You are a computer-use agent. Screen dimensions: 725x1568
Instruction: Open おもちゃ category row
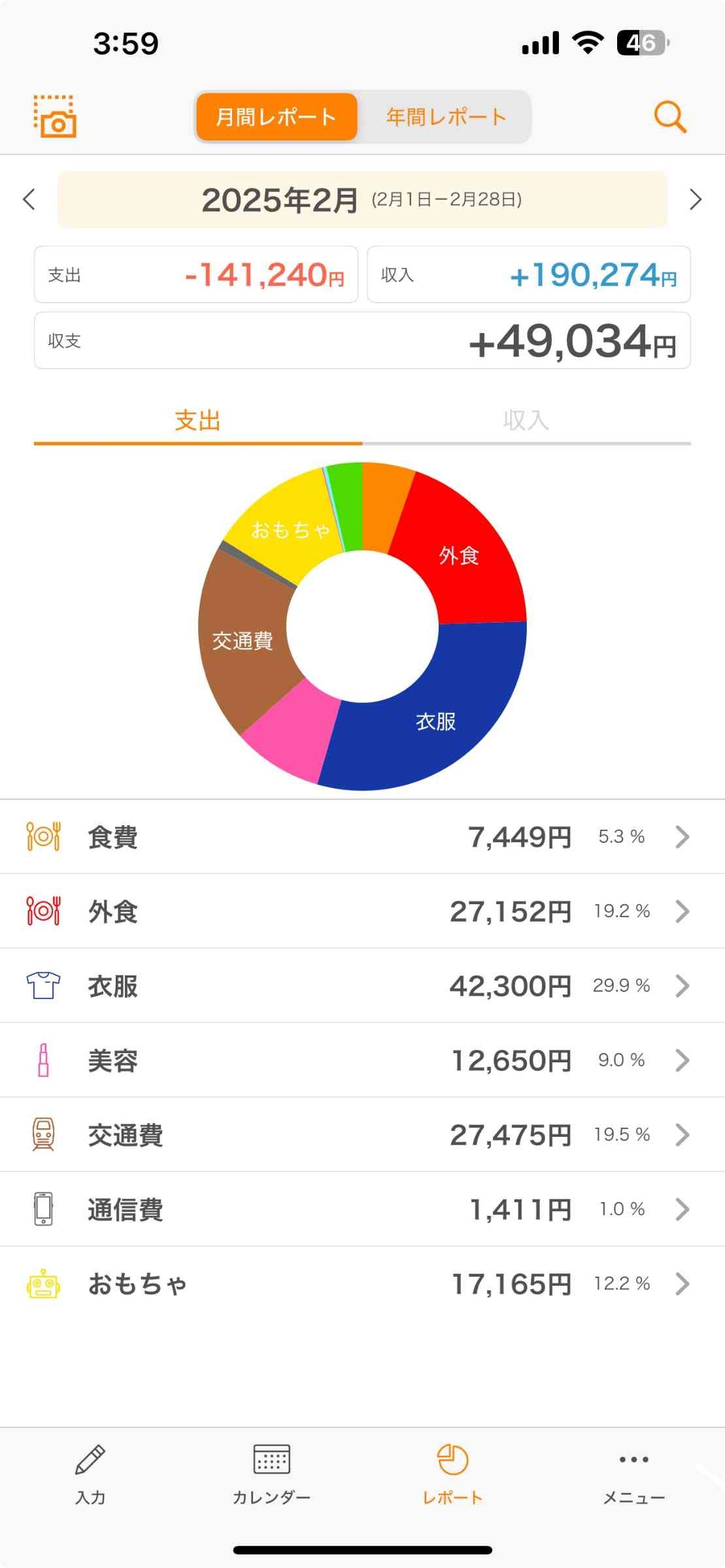click(362, 1284)
